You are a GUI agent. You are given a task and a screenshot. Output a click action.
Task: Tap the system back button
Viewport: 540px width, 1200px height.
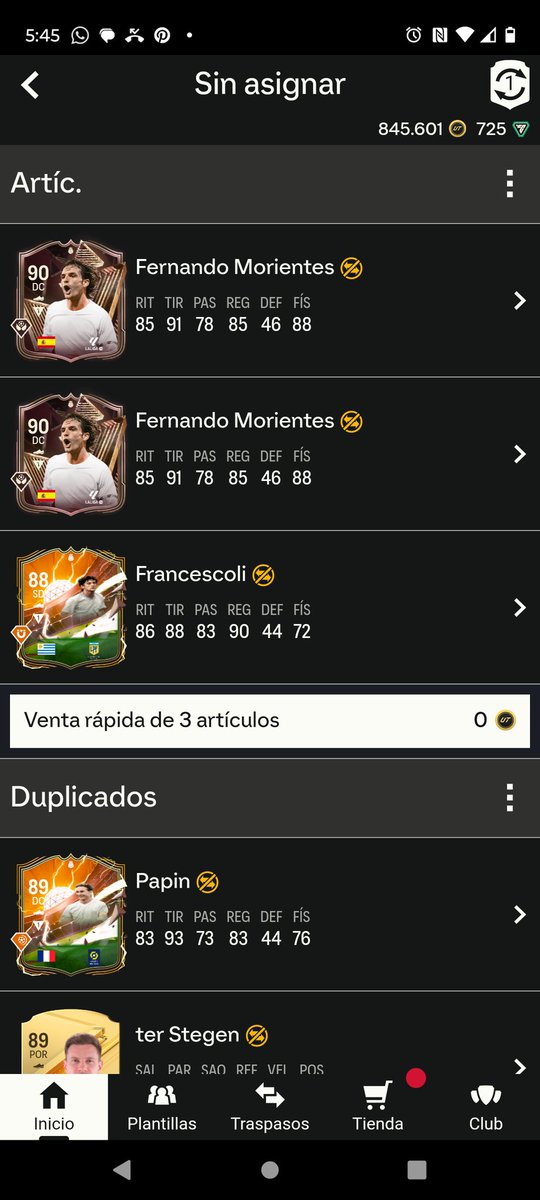pyautogui.click(x=122, y=1169)
